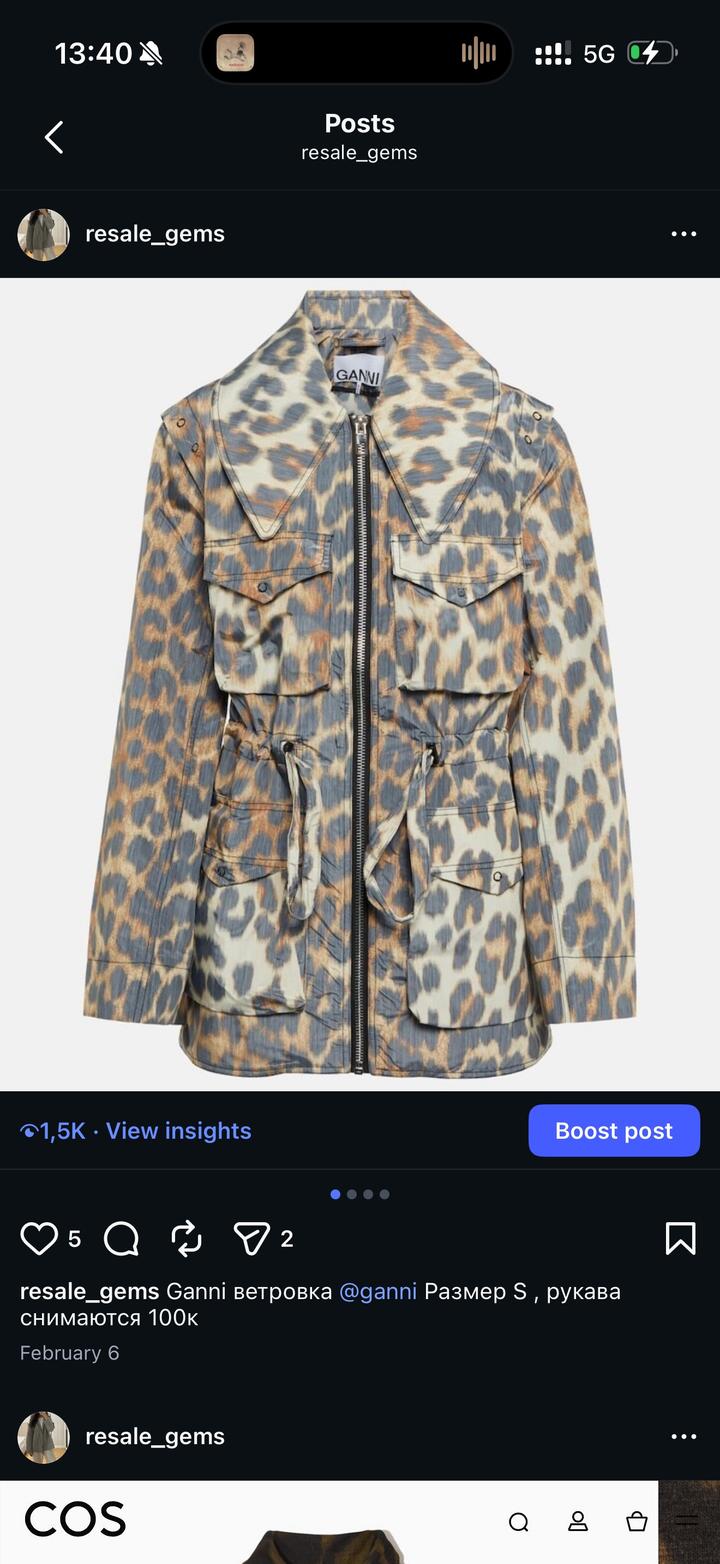This screenshot has height=1564, width=720.
Task: Go back from the Posts screen
Action: click(54, 137)
